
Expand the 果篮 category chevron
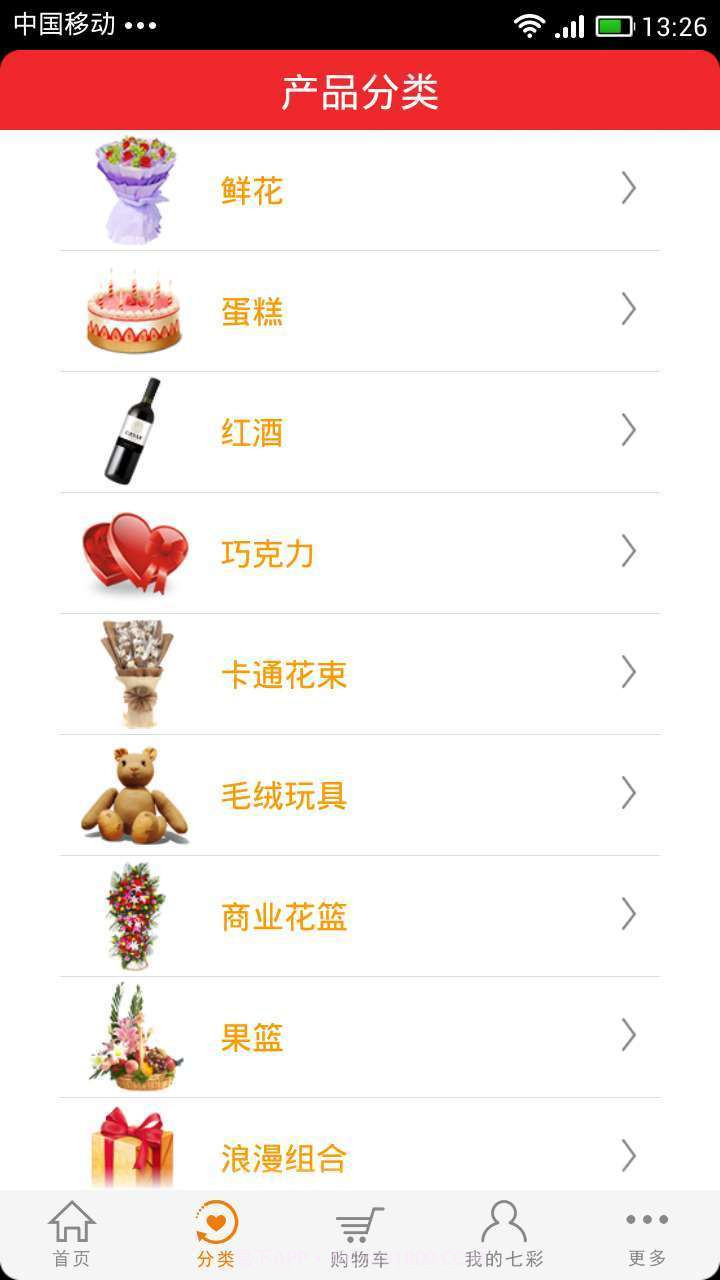coord(628,1036)
